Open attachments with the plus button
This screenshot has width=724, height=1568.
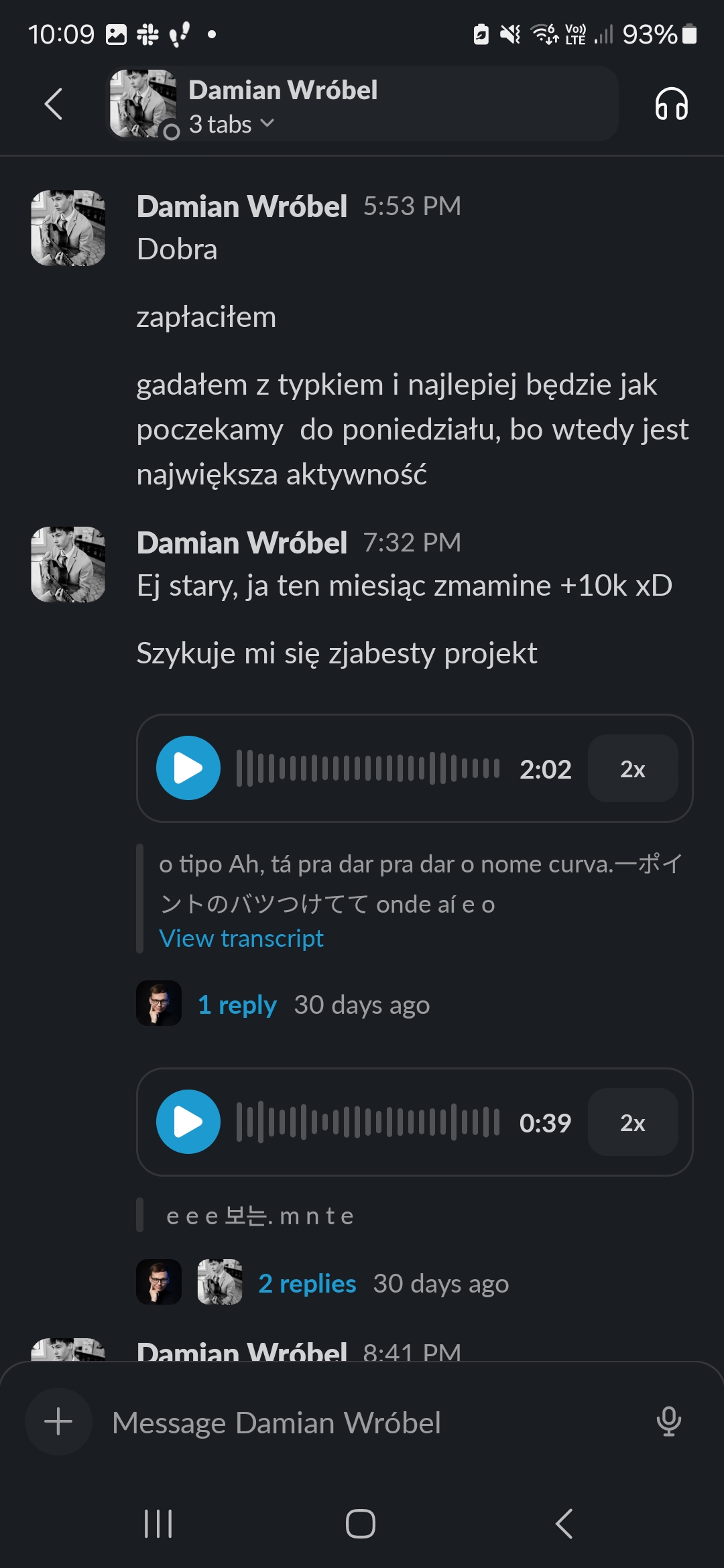(58, 1421)
